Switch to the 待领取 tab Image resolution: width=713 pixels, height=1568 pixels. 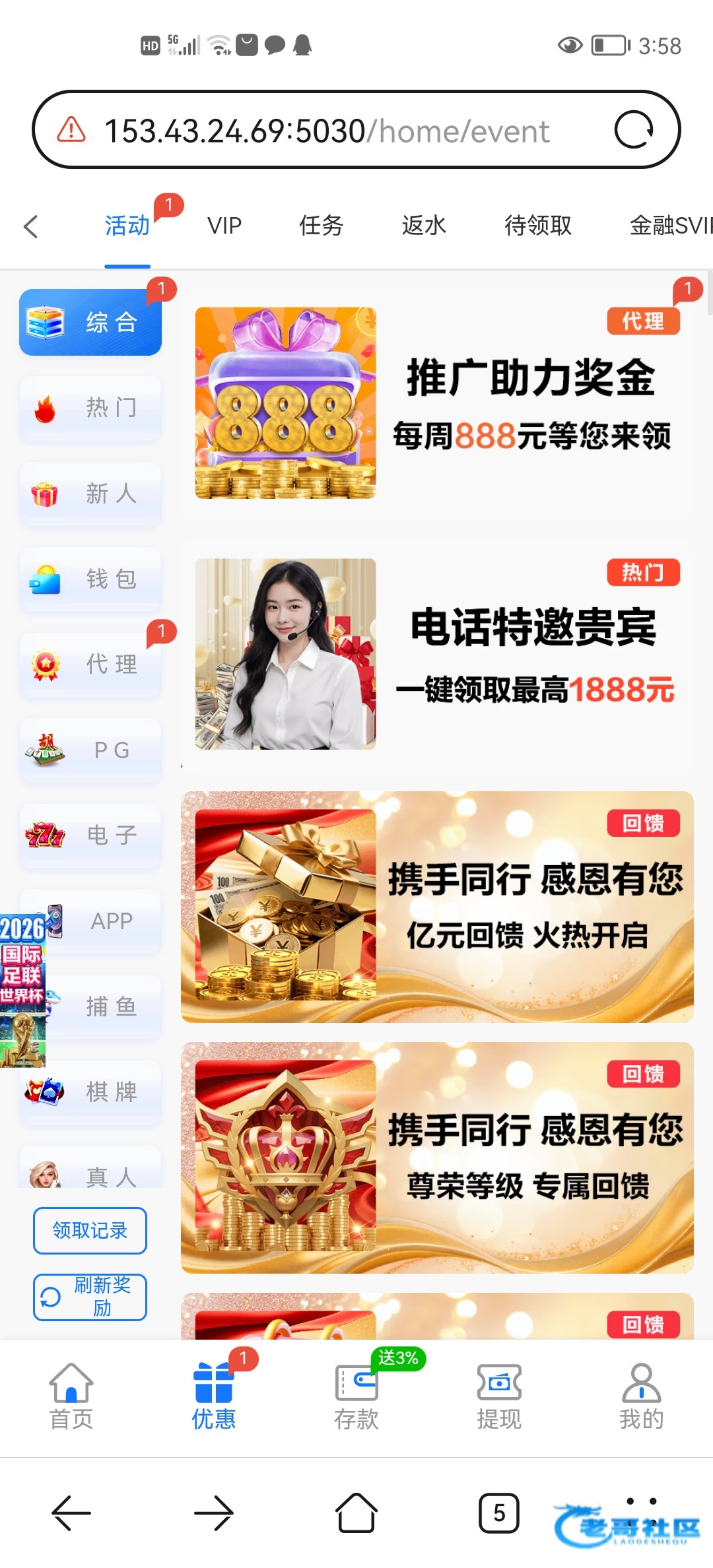537,226
